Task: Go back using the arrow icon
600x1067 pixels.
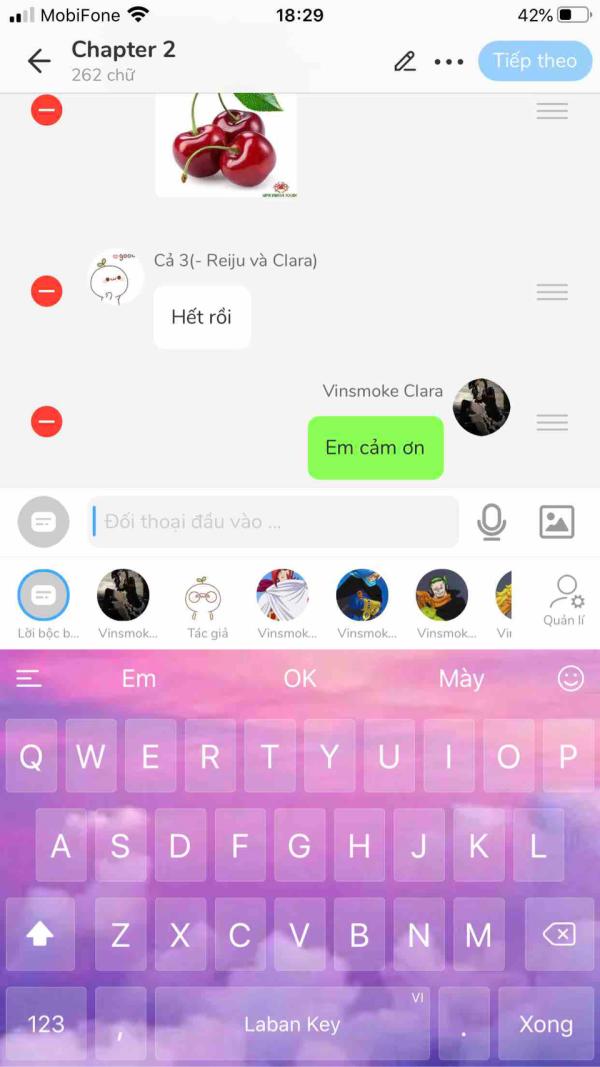Action: [39, 61]
